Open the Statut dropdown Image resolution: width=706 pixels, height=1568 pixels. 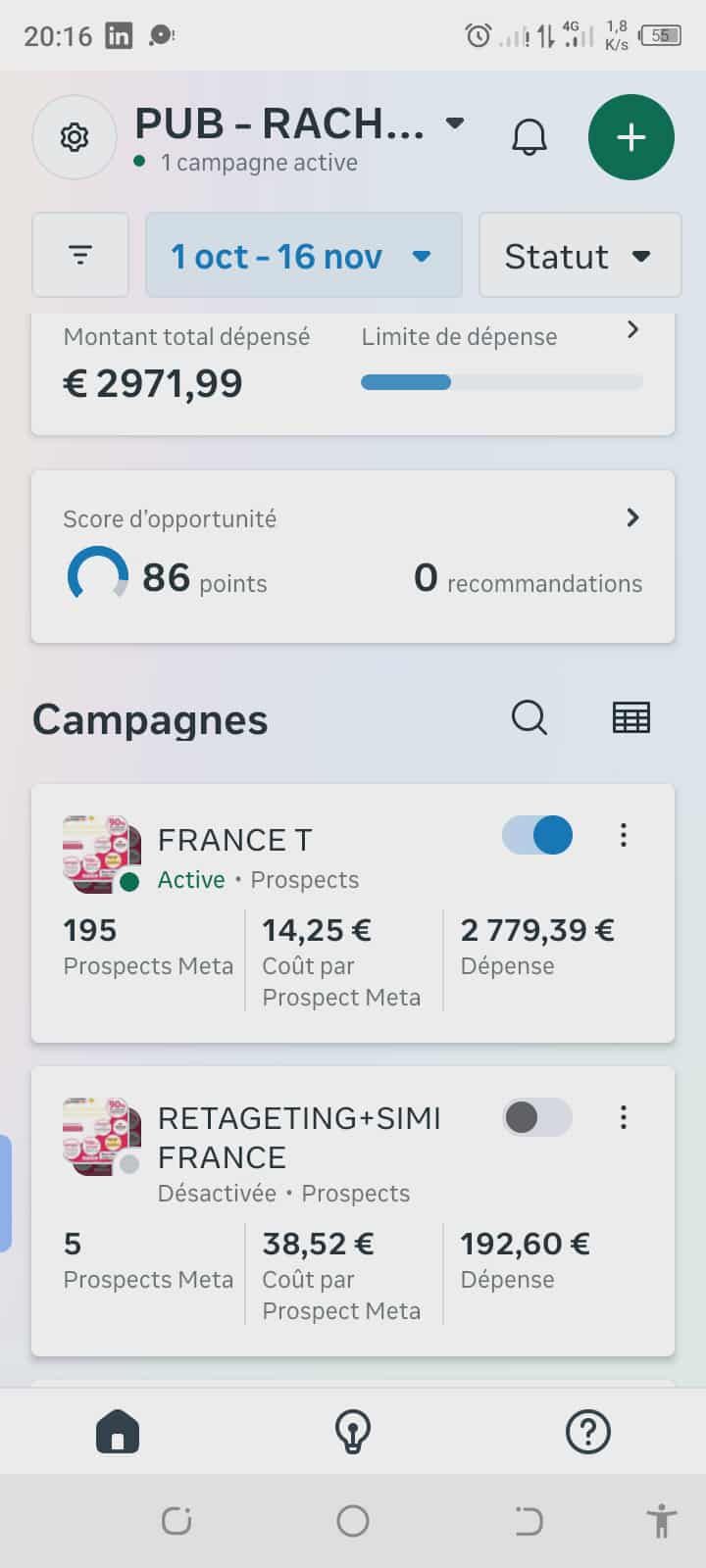click(580, 256)
